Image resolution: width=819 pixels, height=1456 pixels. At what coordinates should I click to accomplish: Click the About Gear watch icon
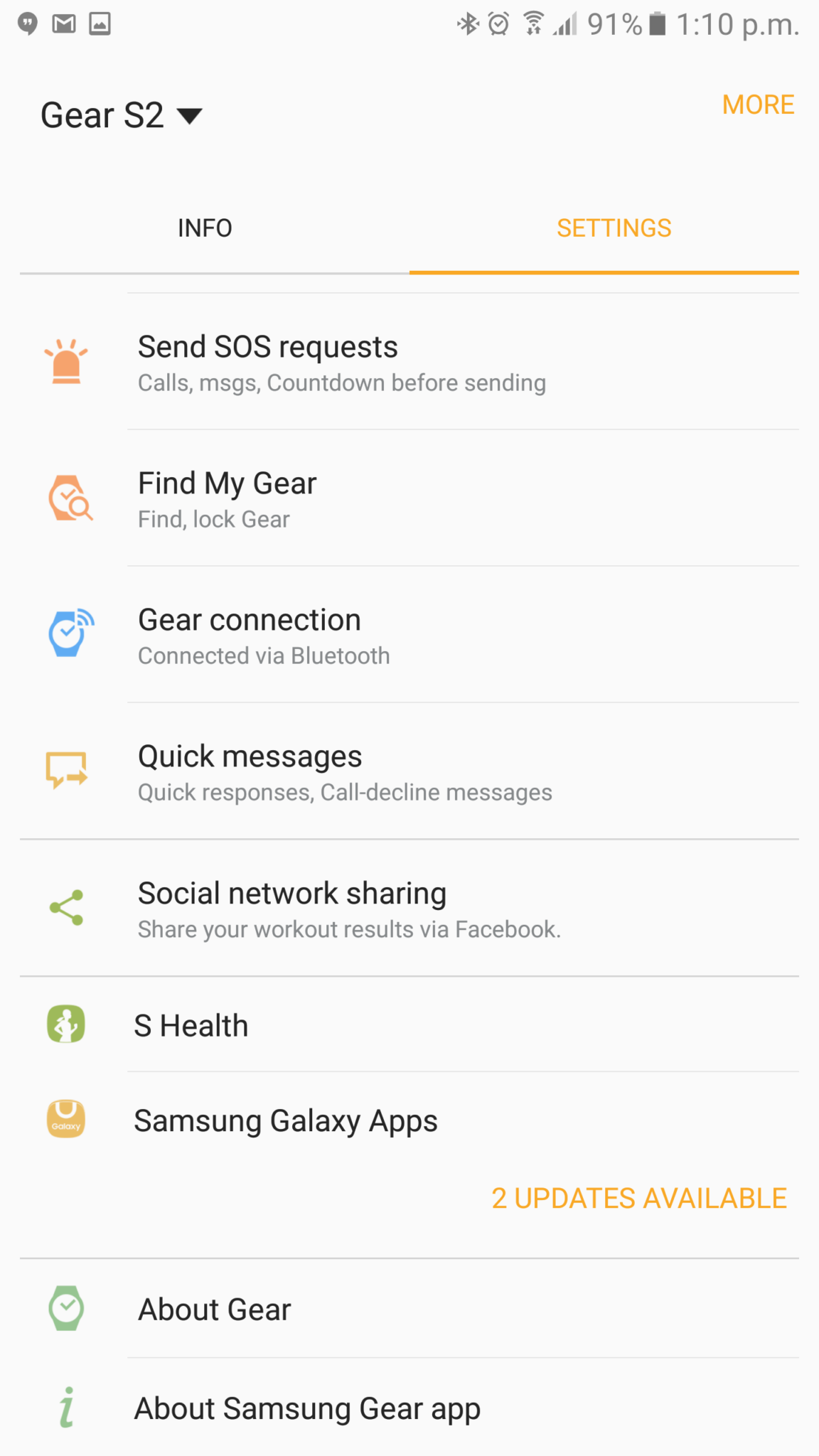pyautogui.click(x=65, y=1307)
